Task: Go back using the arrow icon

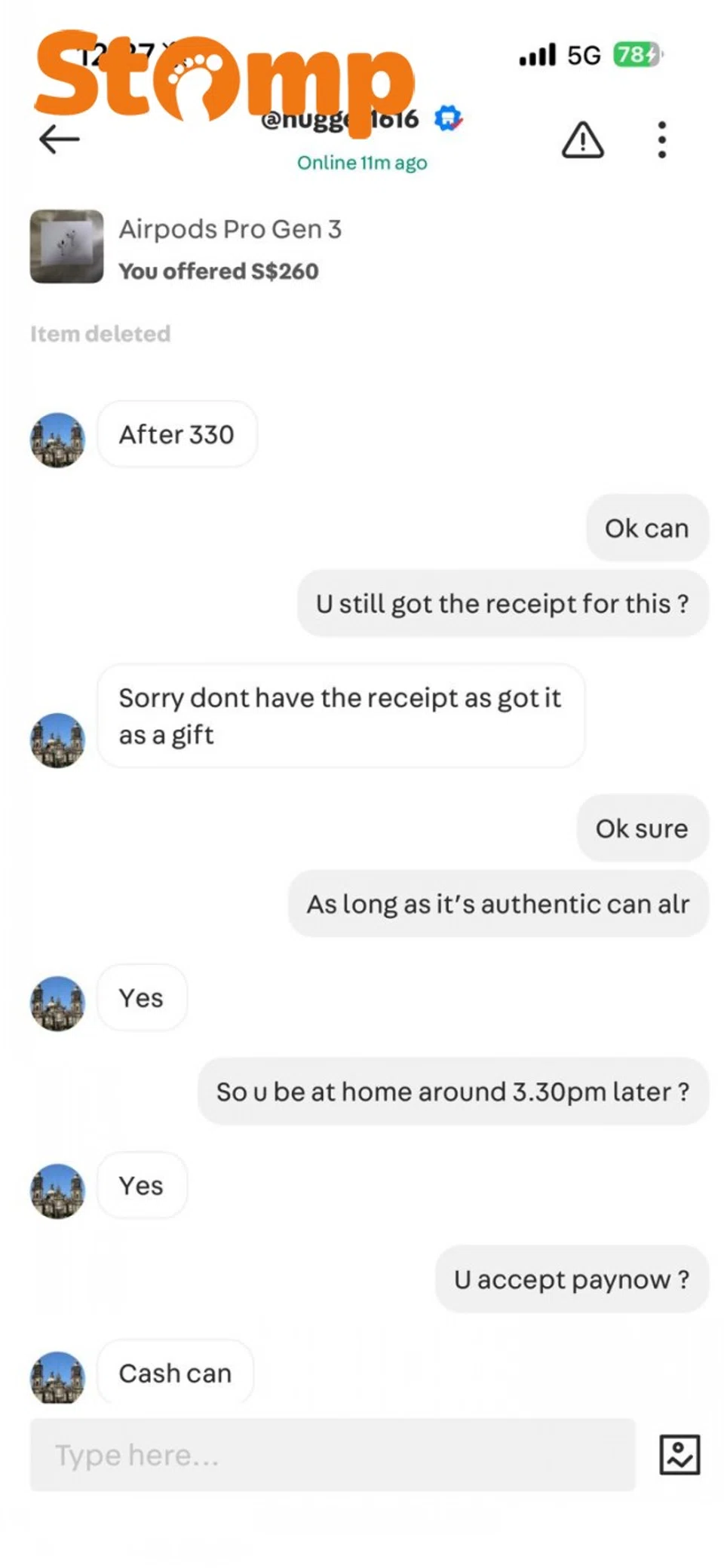Action: [x=59, y=139]
